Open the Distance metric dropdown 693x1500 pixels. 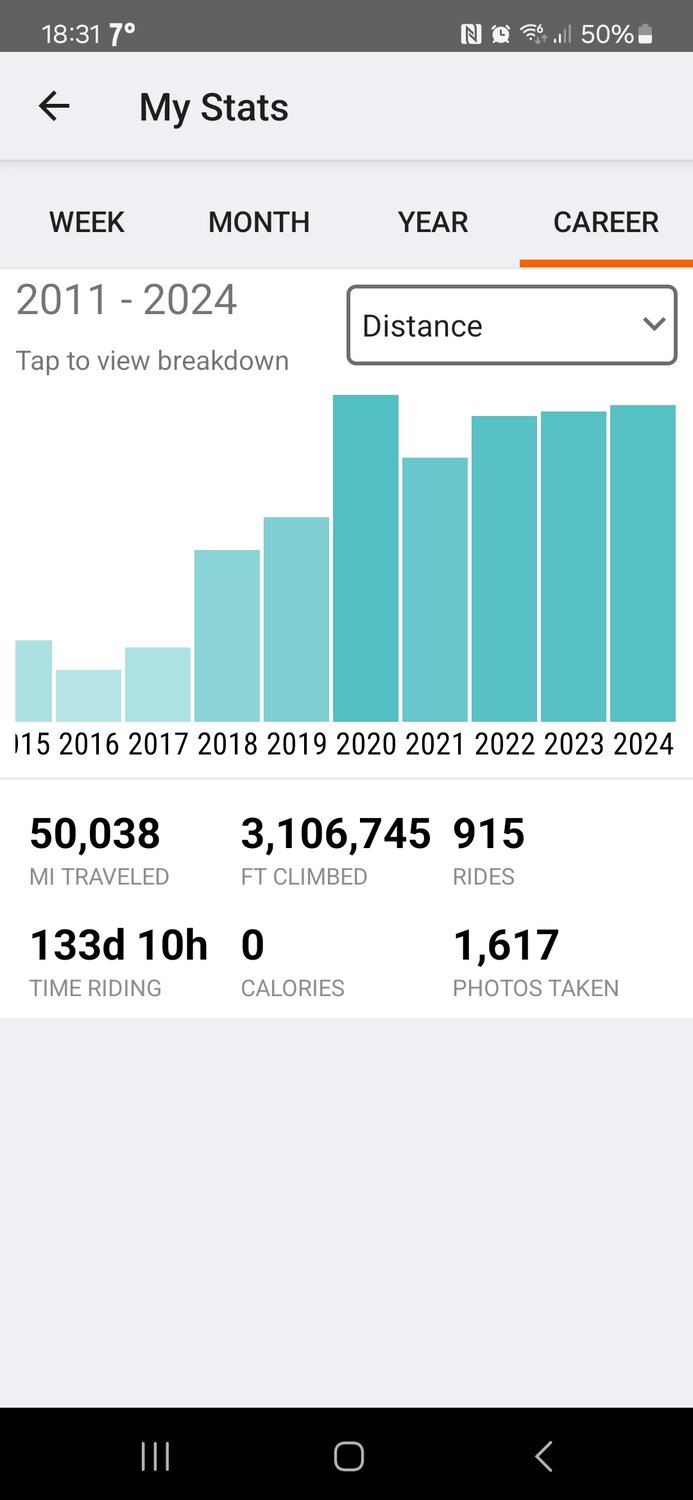point(512,326)
